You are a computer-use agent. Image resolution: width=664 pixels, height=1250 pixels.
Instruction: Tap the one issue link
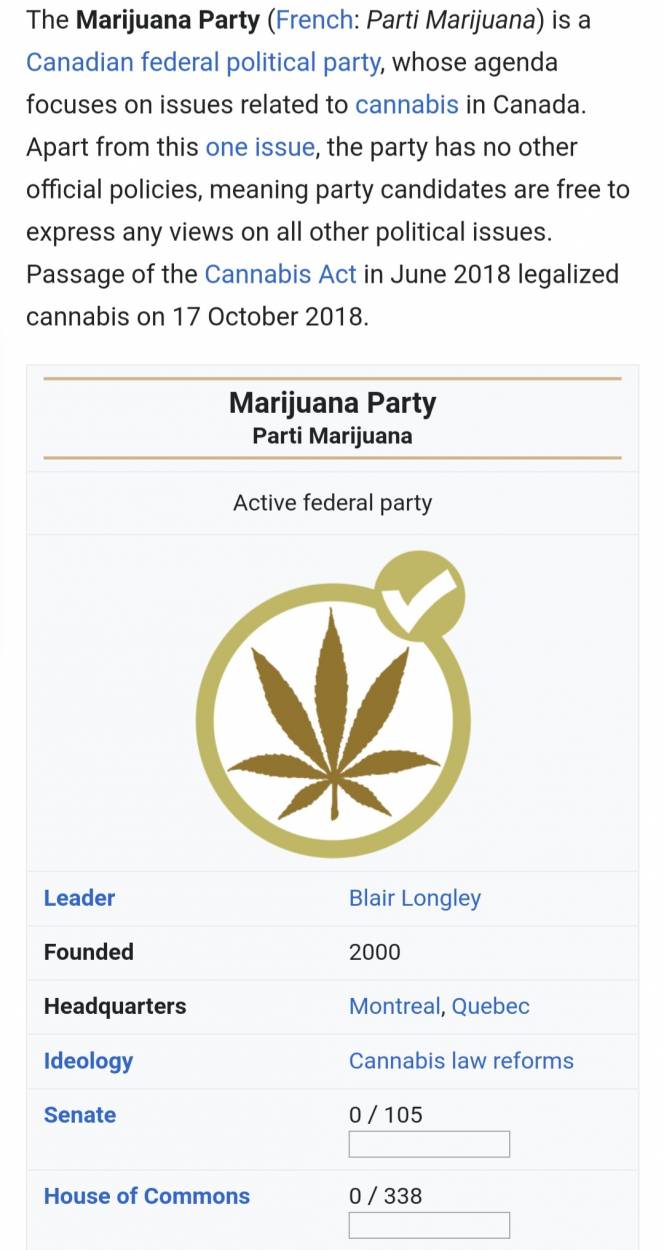pyautogui.click(x=260, y=147)
